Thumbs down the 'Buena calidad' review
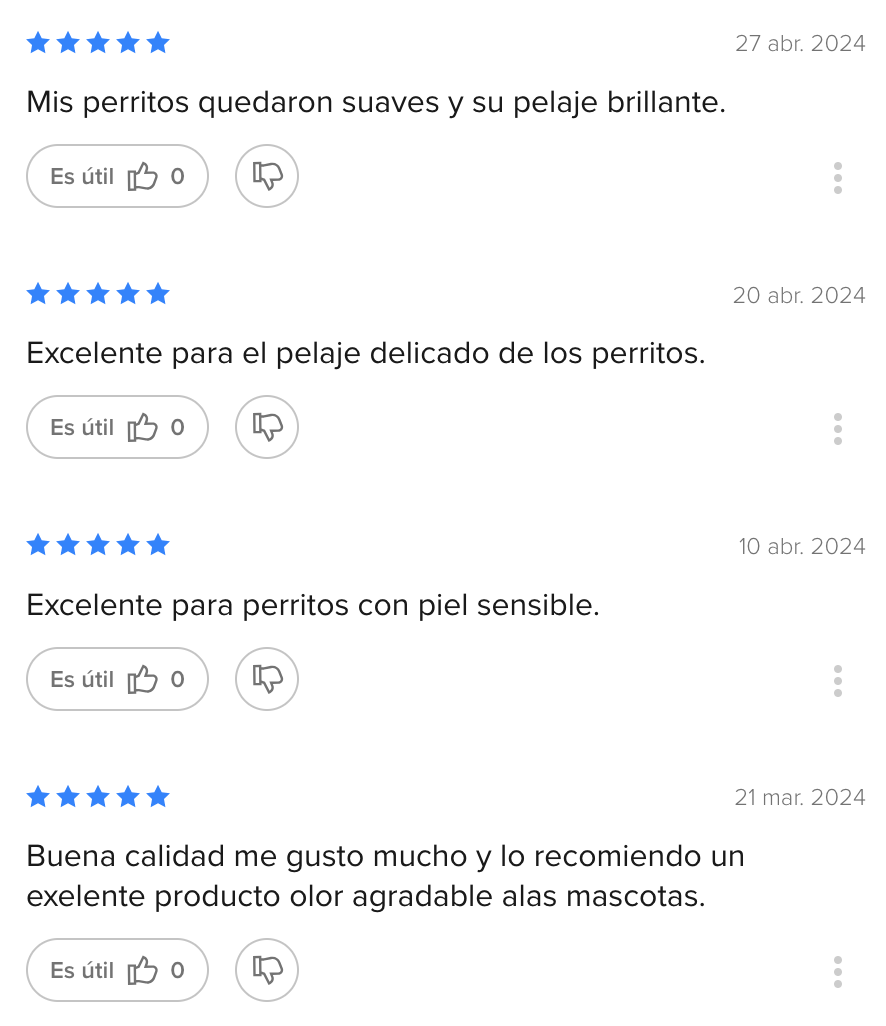This screenshot has height=1026, width=886. point(267,971)
